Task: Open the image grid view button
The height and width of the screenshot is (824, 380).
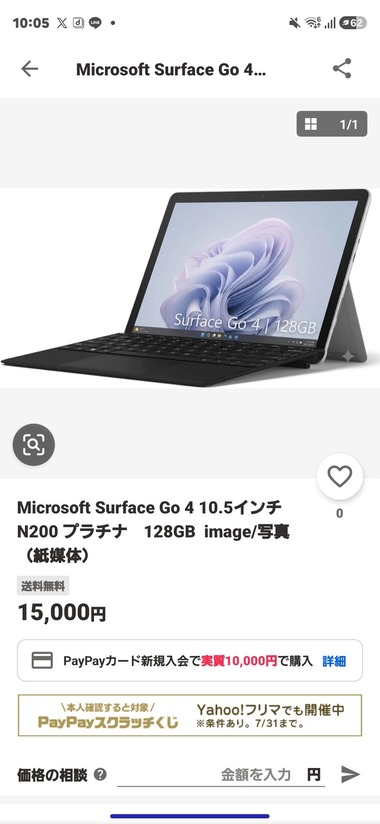Action: click(332, 124)
